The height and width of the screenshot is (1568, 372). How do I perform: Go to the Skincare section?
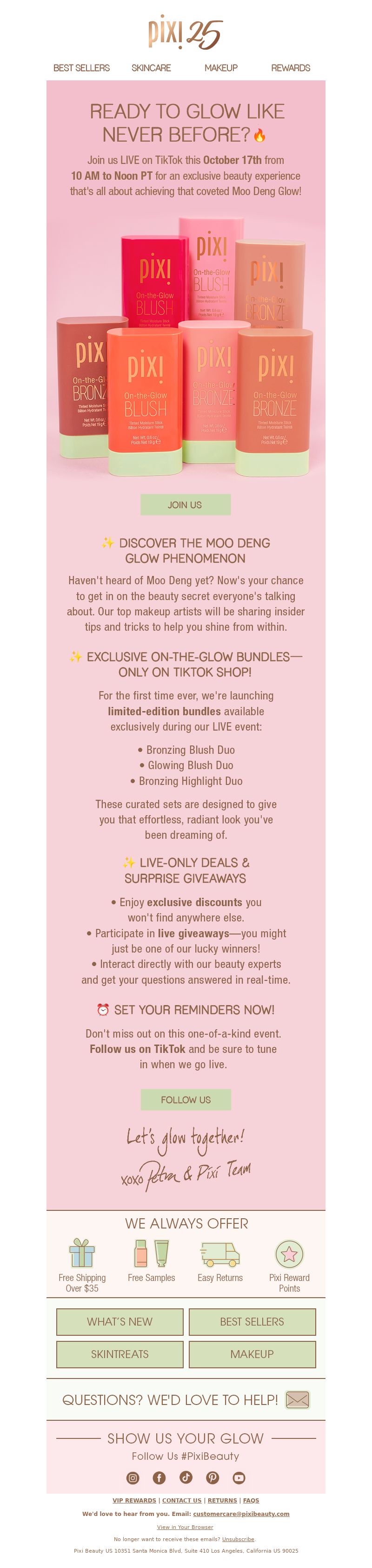click(x=151, y=68)
